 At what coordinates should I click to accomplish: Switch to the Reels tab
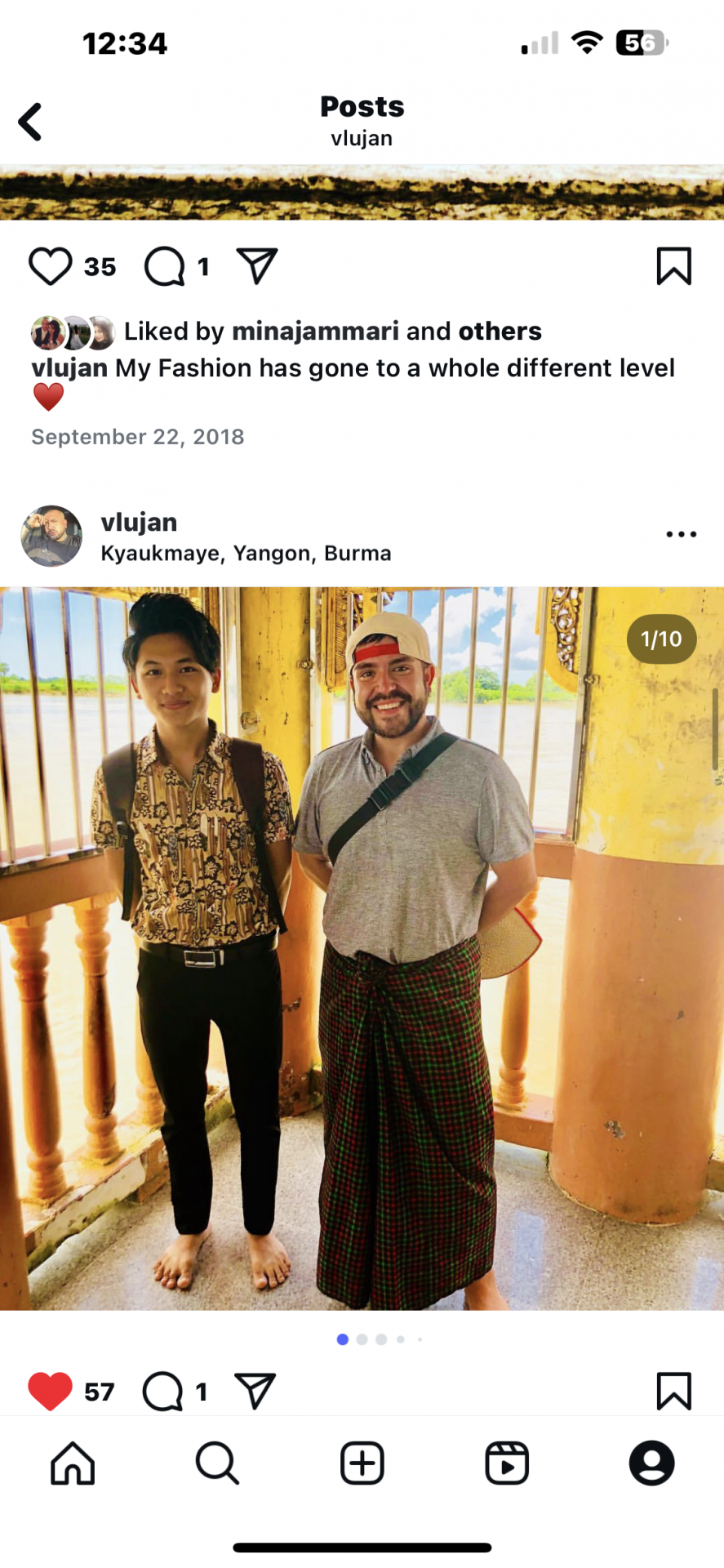(507, 1462)
